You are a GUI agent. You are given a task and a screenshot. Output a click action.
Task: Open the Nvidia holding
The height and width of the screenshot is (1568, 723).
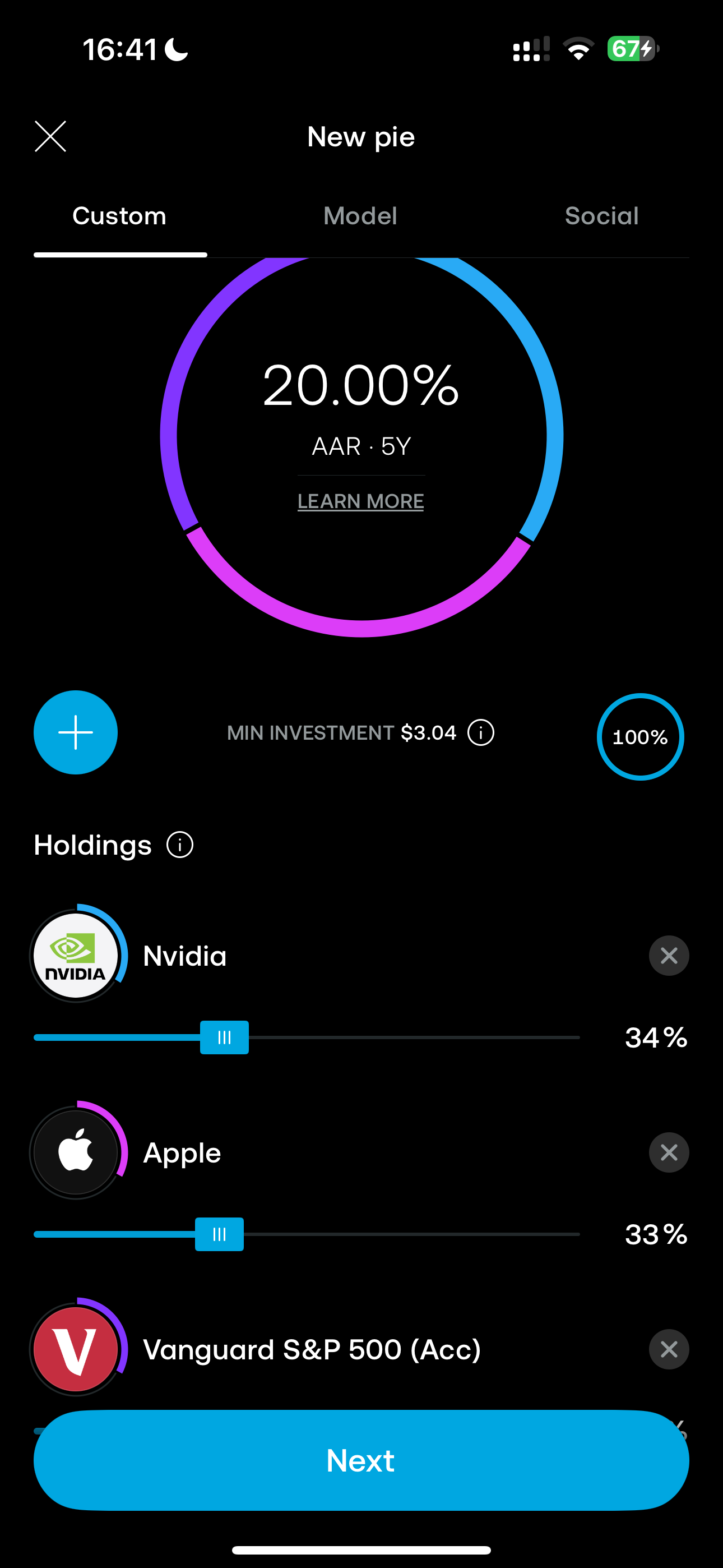185,956
